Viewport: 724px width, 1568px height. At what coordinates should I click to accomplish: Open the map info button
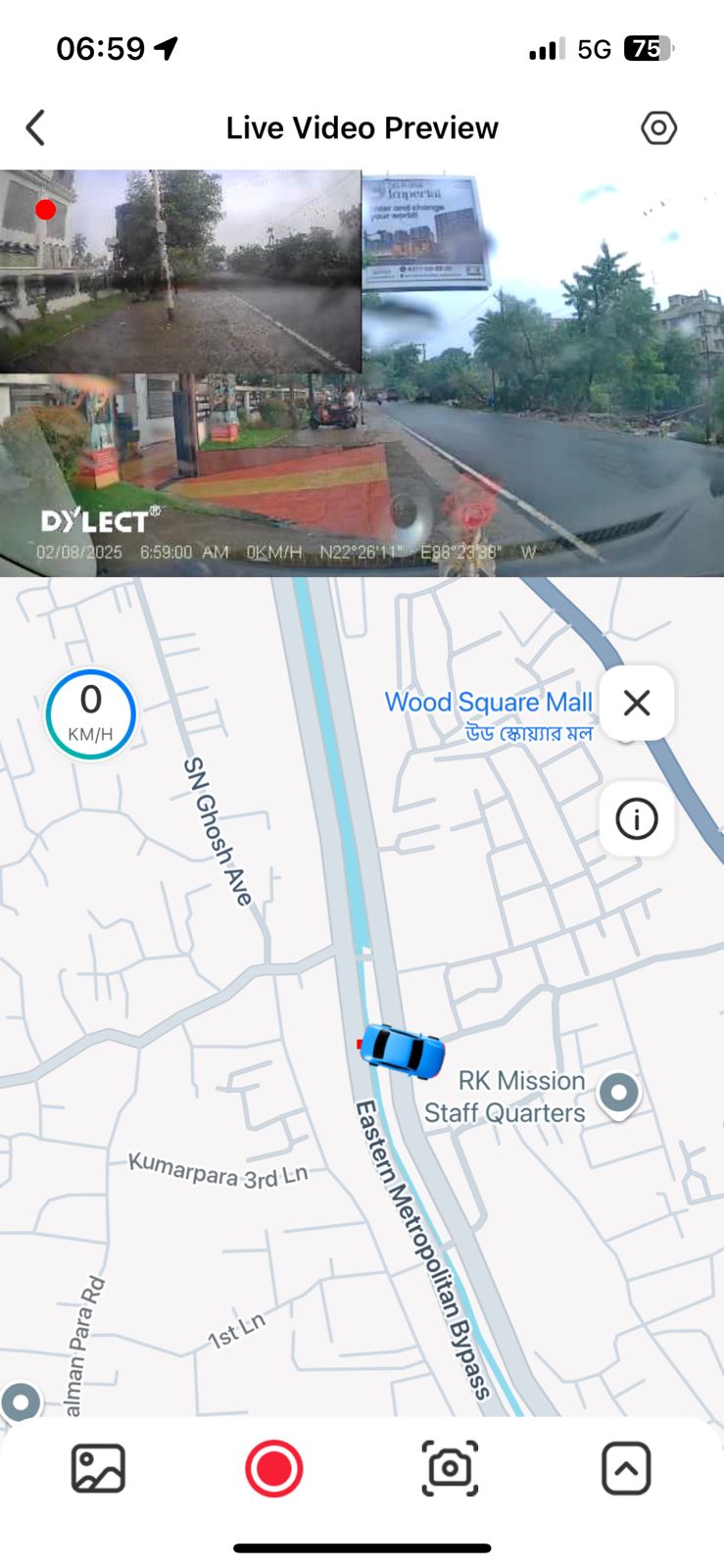637,818
